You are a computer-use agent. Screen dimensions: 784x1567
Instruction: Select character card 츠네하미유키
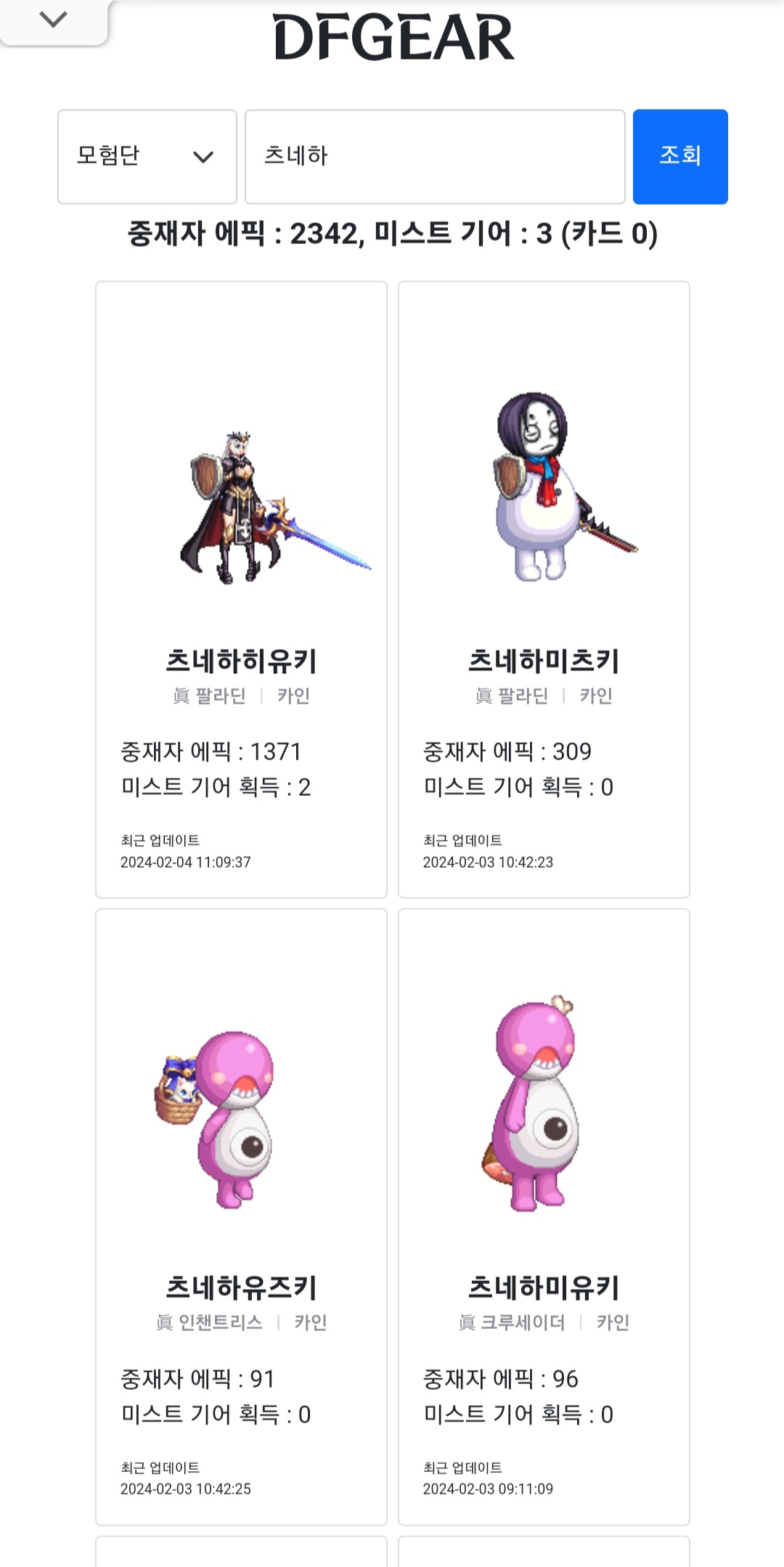tap(544, 1216)
